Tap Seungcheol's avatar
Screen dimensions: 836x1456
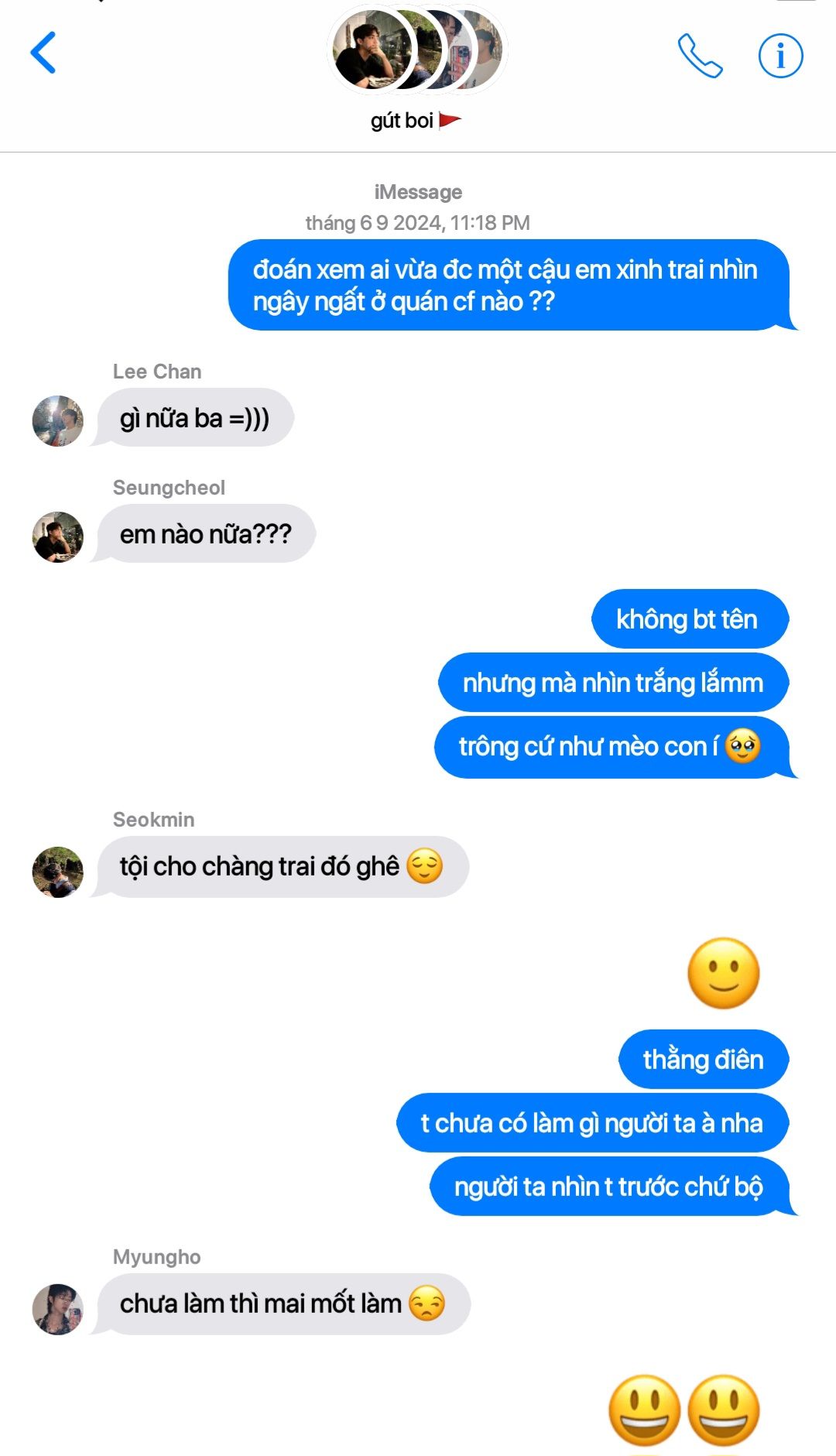(58, 537)
